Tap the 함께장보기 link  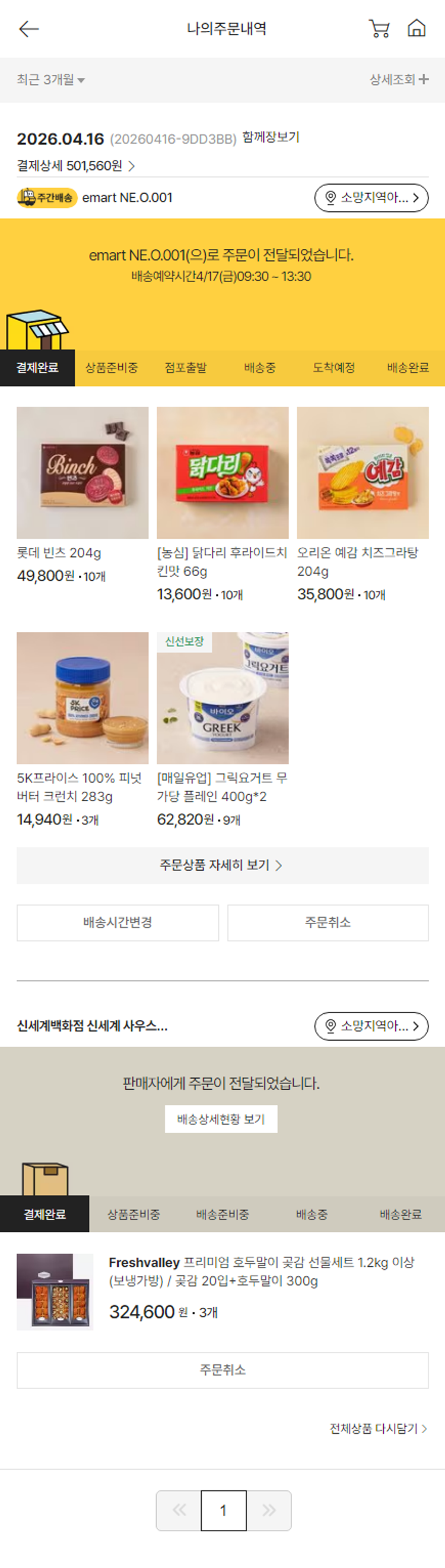[271, 137]
